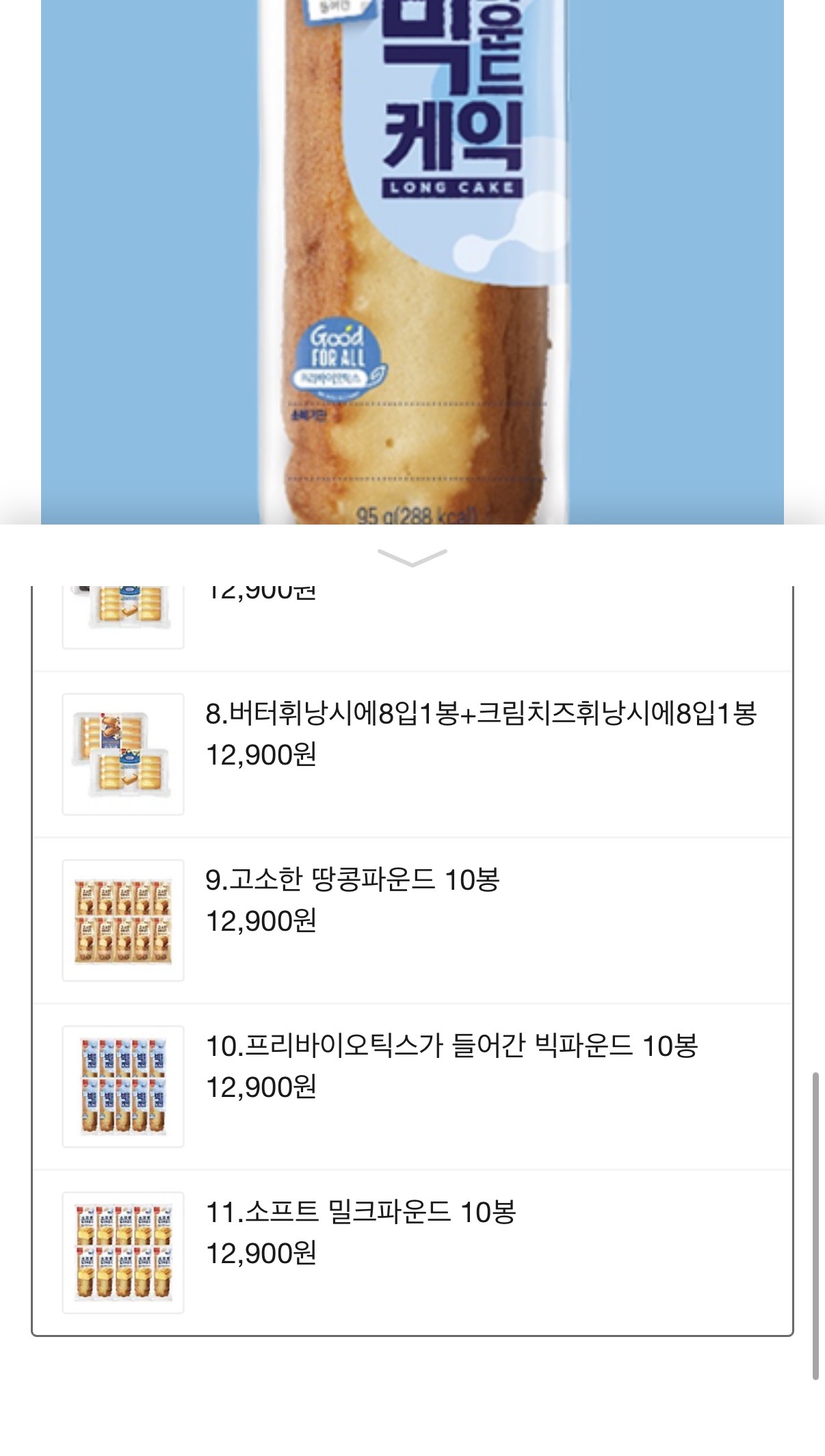Collapse the option sheet with the down chevron
Image resolution: width=825 pixels, height=1456 pixels.
point(412,557)
